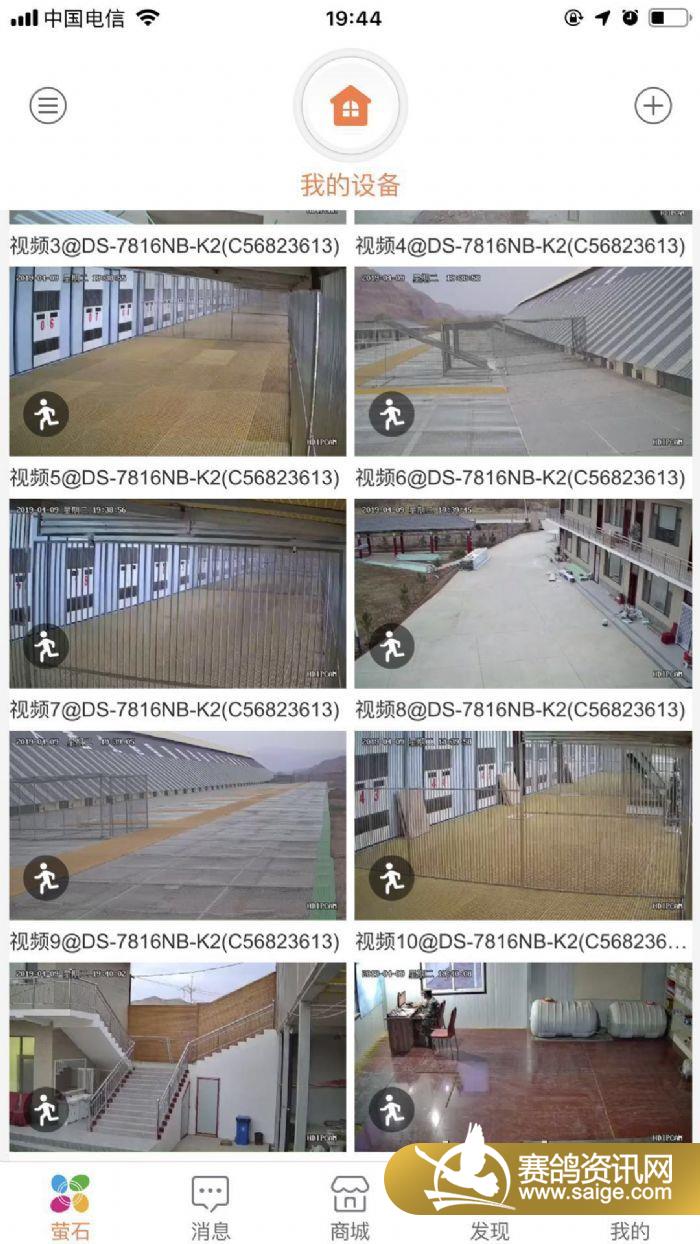The width and height of the screenshot is (700, 1244).
Task: Open camera 视频4 rooftop preview
Action: pos(522,362)
